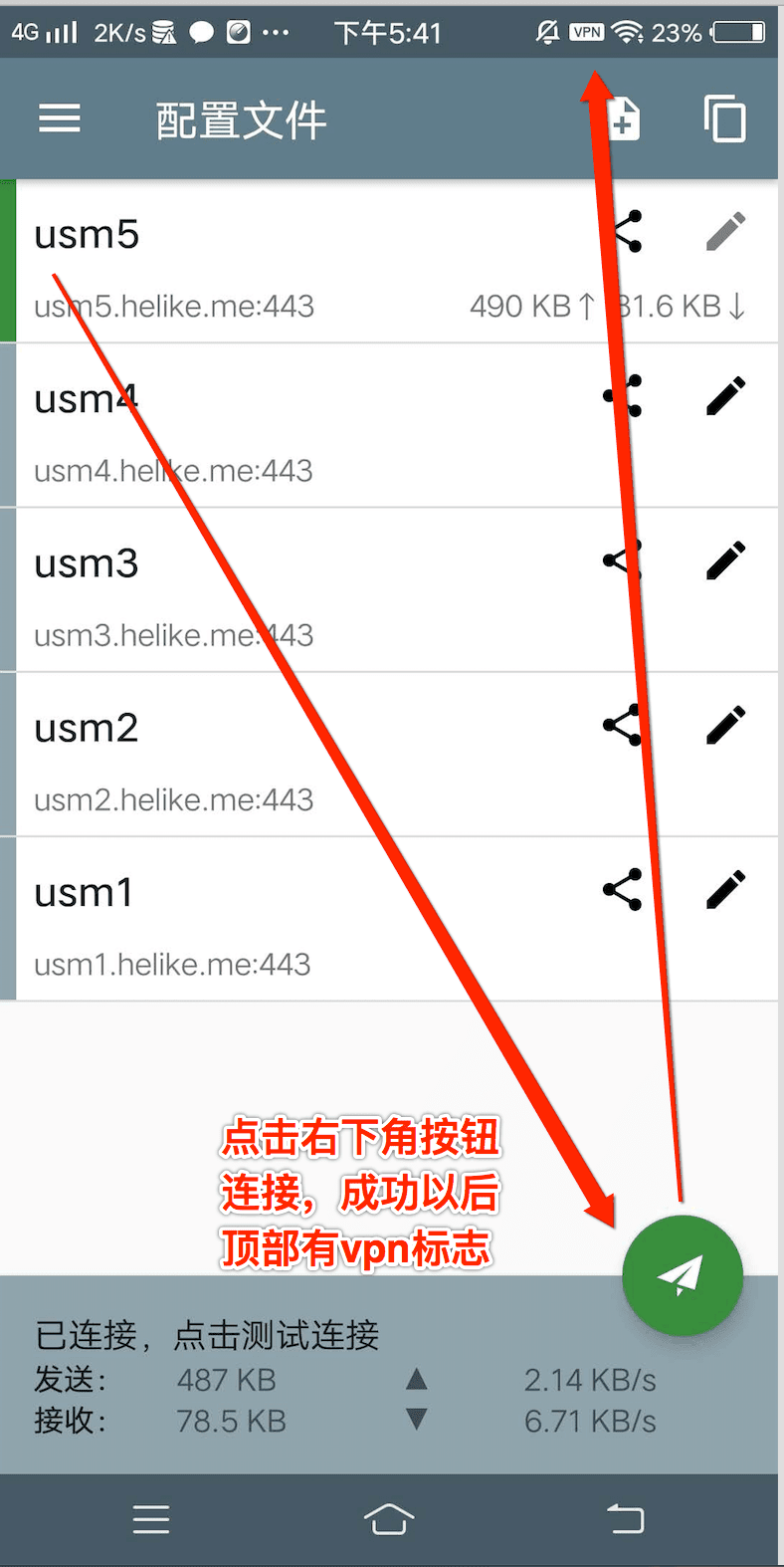Screen dimensions: 784x1567
Task: Select the usm2 profile
Action: coord(249,755)
